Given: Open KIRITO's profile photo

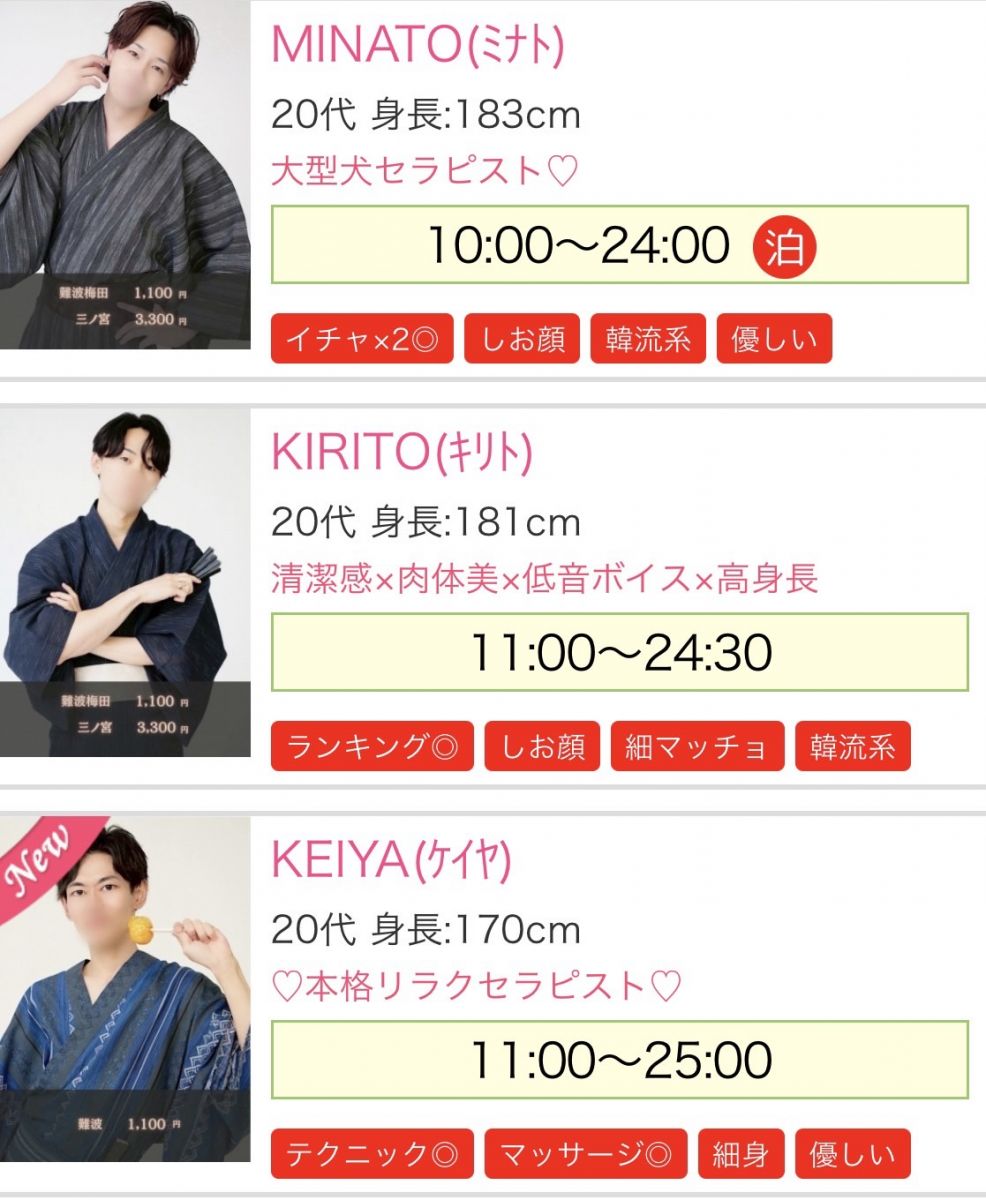Looking at the screenshot, I should pyautogui.click(x=124, y=582).
